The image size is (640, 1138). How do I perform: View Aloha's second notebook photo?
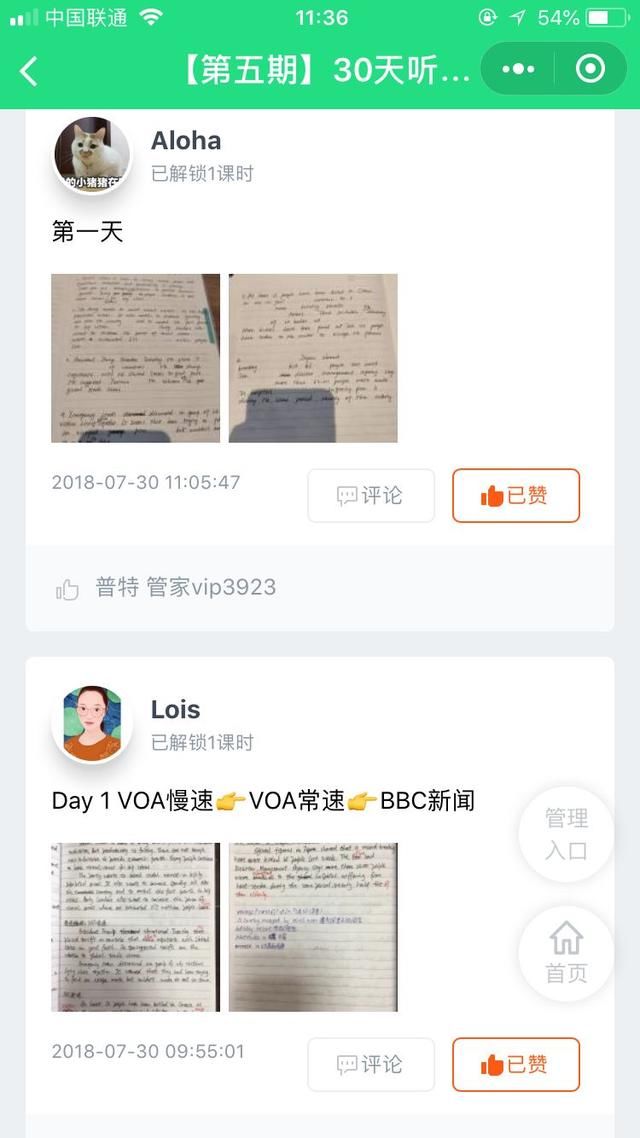tap(313, 358)
